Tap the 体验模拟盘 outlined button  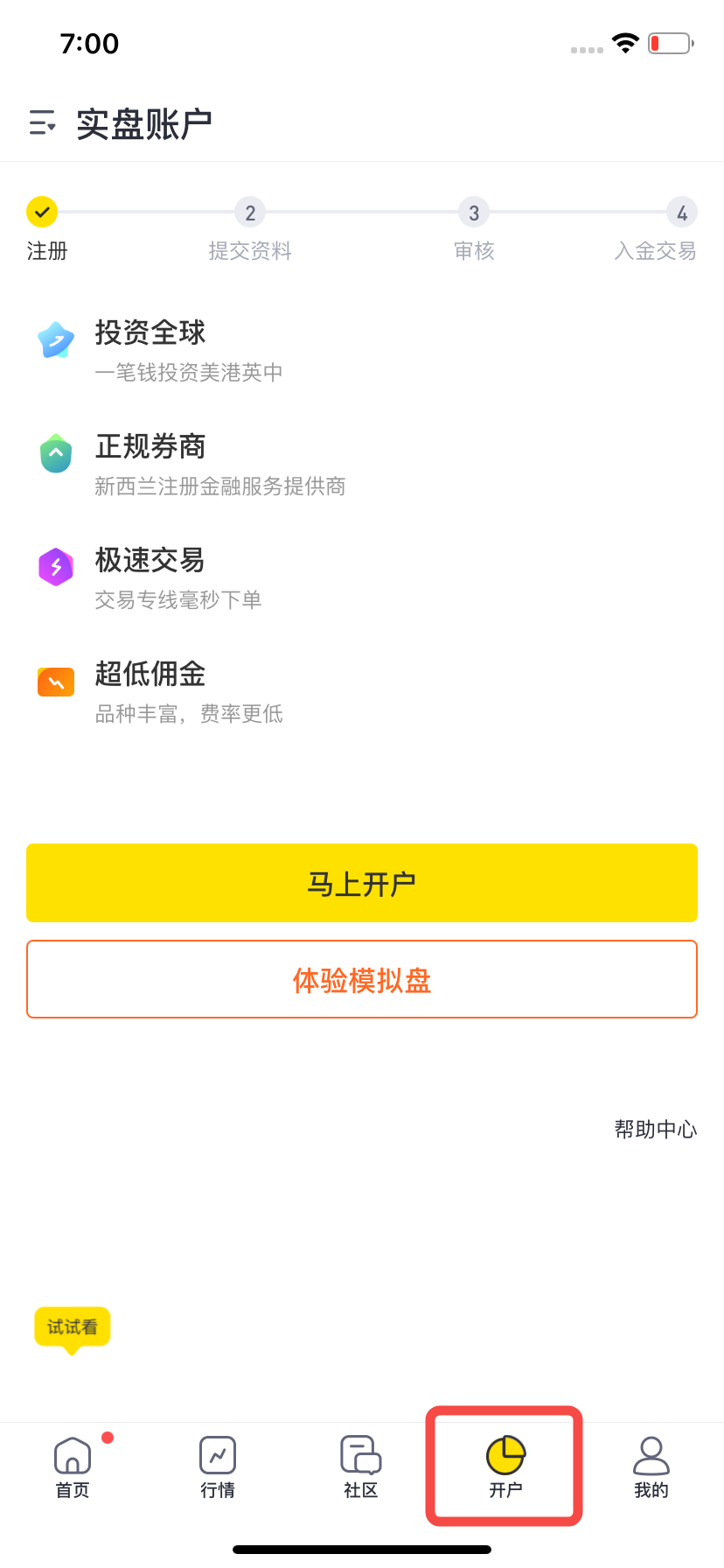pyautogui.click(x=362, y=978)
